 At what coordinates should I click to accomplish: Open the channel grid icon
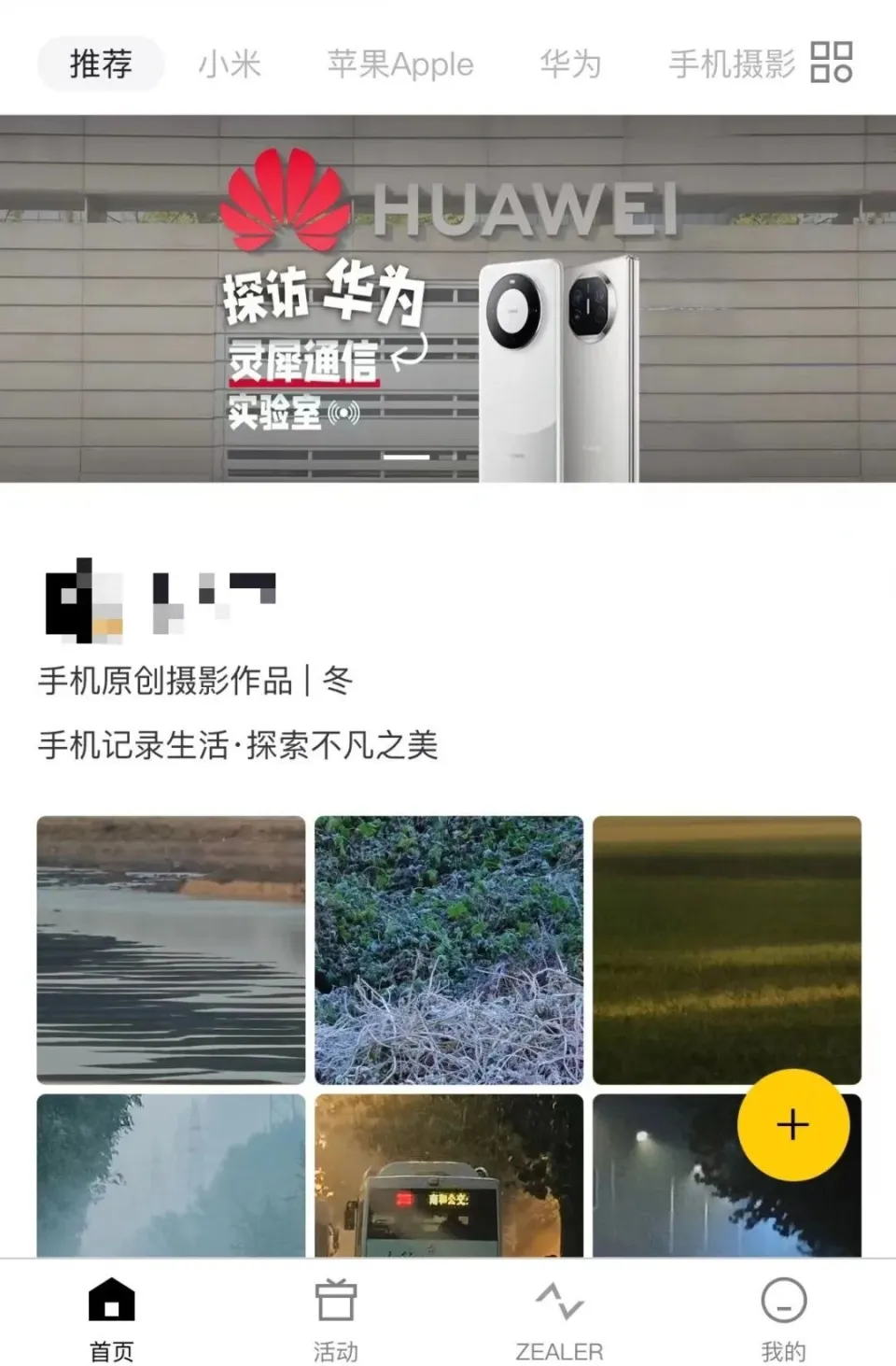point(831,63)
